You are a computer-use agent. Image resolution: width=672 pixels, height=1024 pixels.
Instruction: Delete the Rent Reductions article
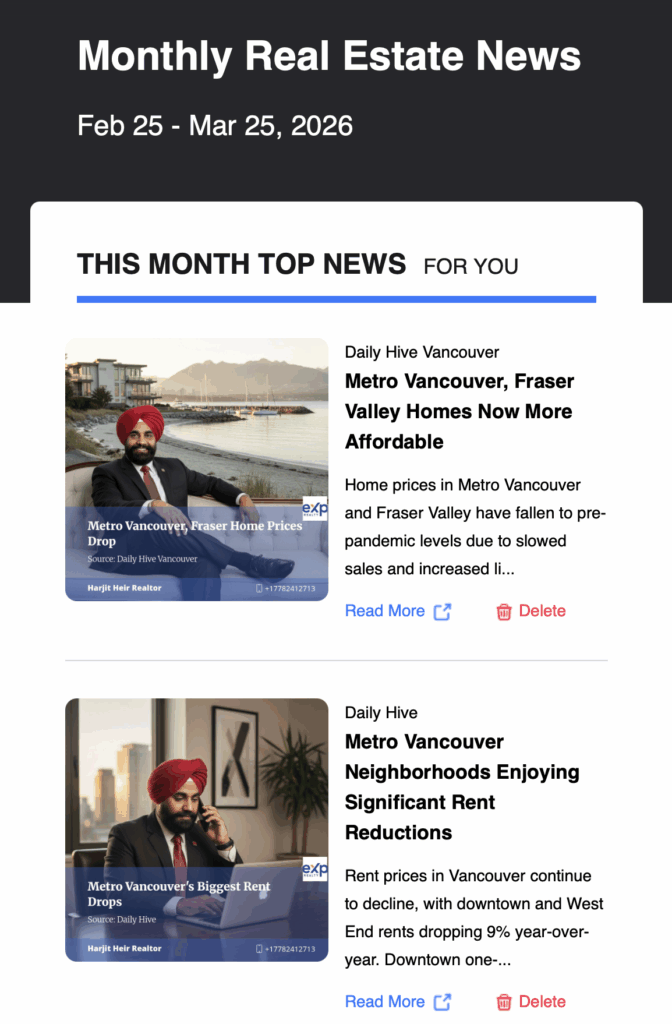click(x=531, y=1001)
